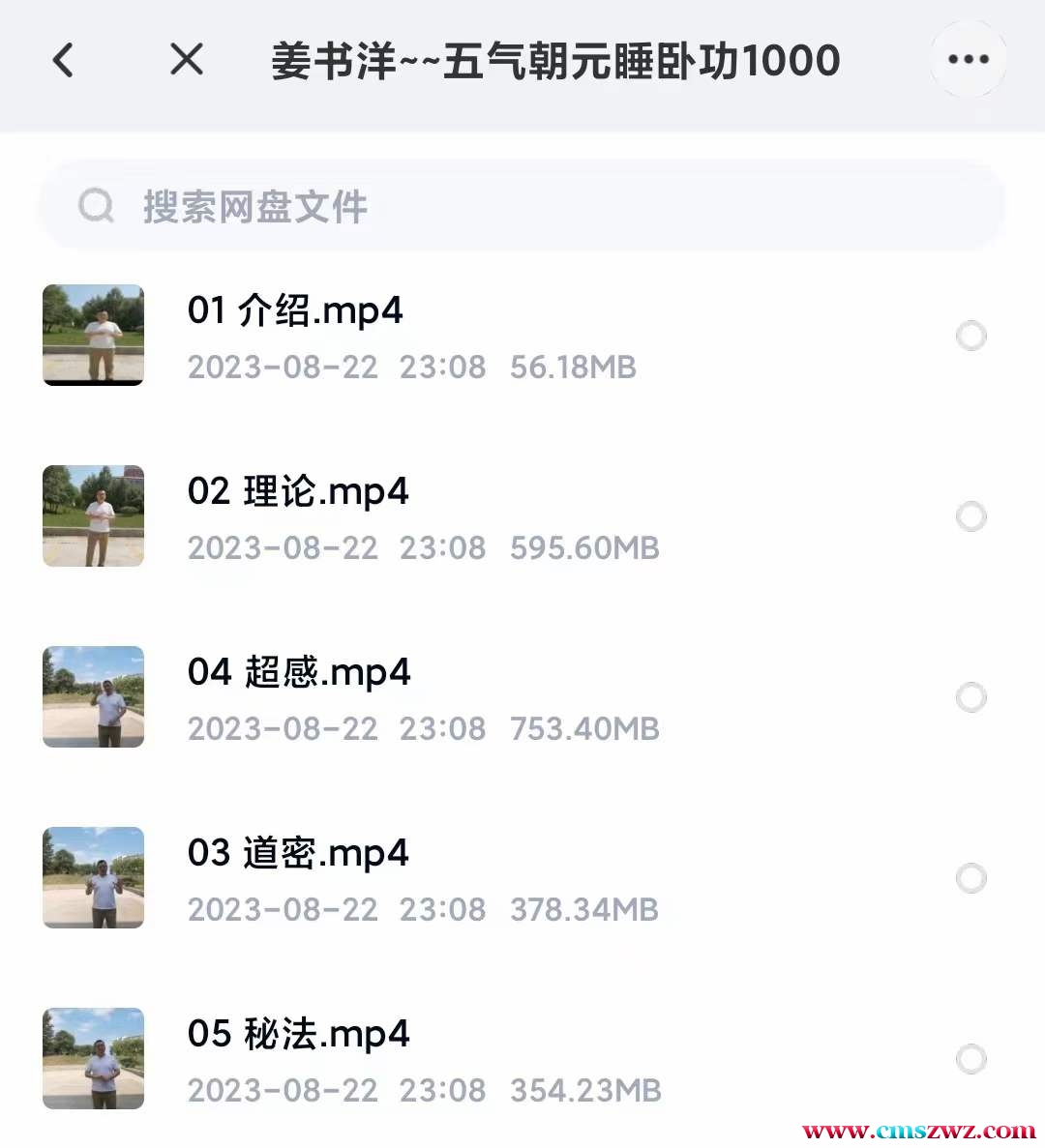Select the circle for 04 超感.mp4

(x=970, y=697)
